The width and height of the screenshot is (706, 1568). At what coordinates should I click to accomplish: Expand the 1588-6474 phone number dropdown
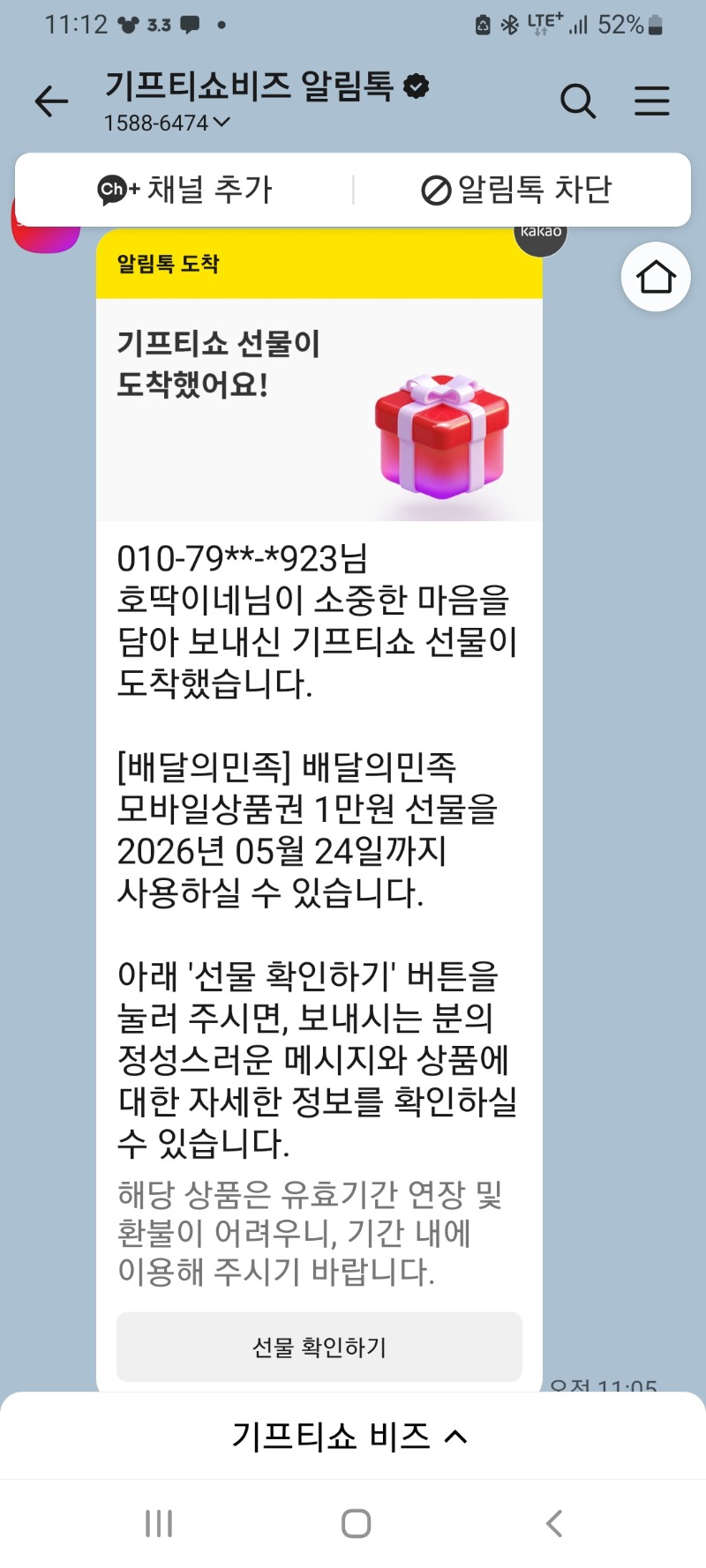pyautogui.click(x=168, y=123)
